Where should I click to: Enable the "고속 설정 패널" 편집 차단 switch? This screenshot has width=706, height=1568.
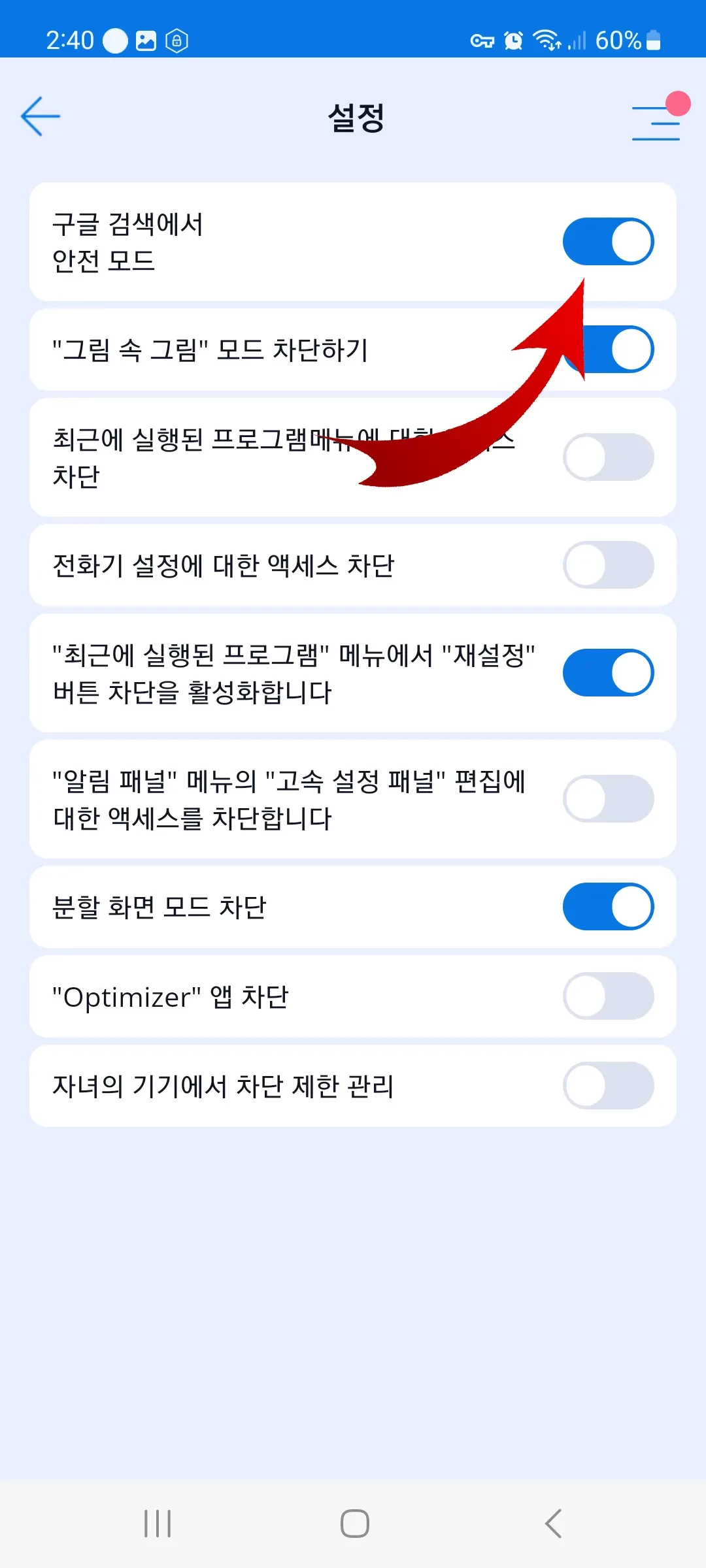pyautogui.click(x=608, y=799)
